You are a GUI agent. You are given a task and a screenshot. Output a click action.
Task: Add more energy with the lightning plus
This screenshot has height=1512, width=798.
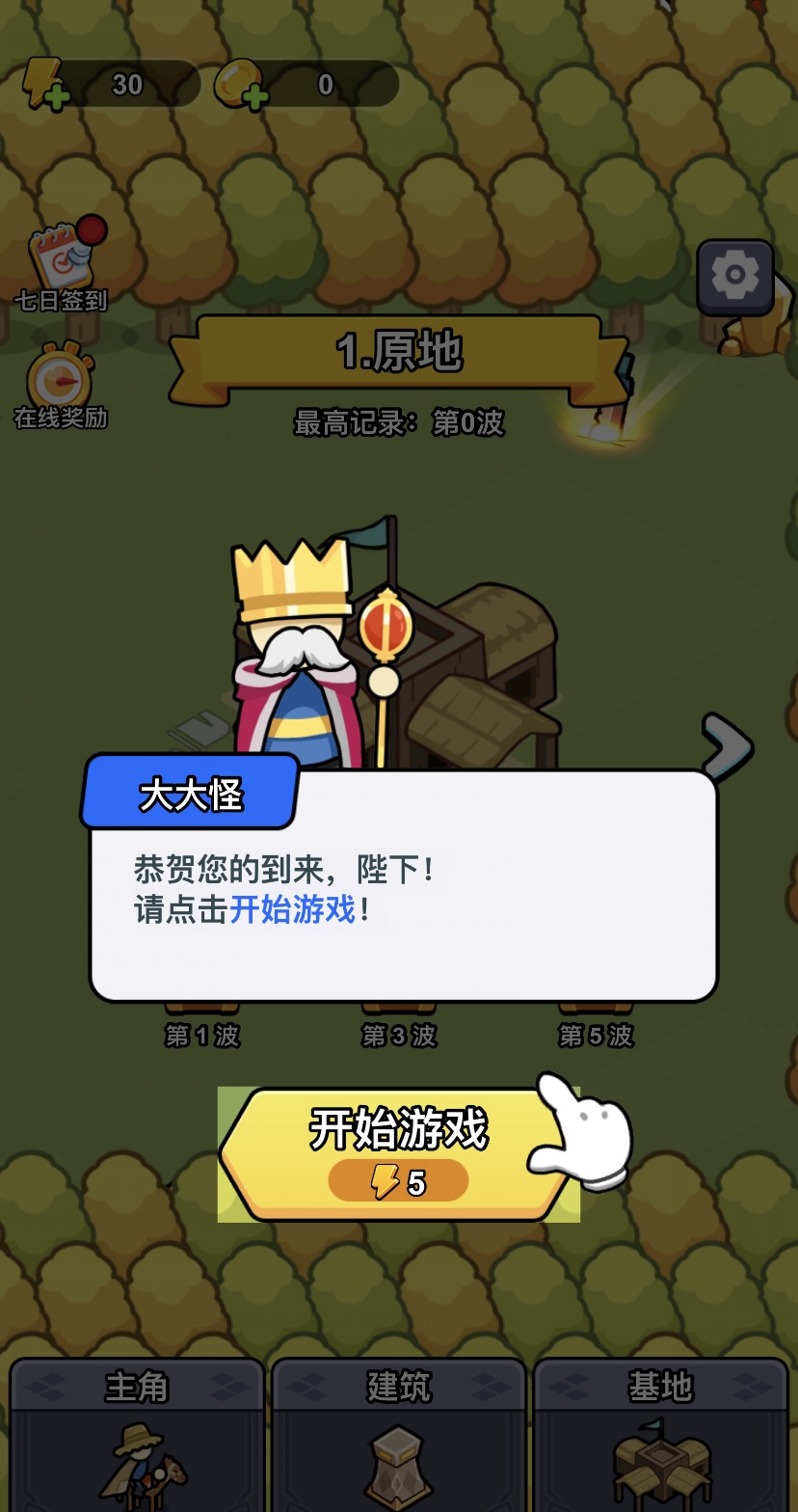click(44, 85)
